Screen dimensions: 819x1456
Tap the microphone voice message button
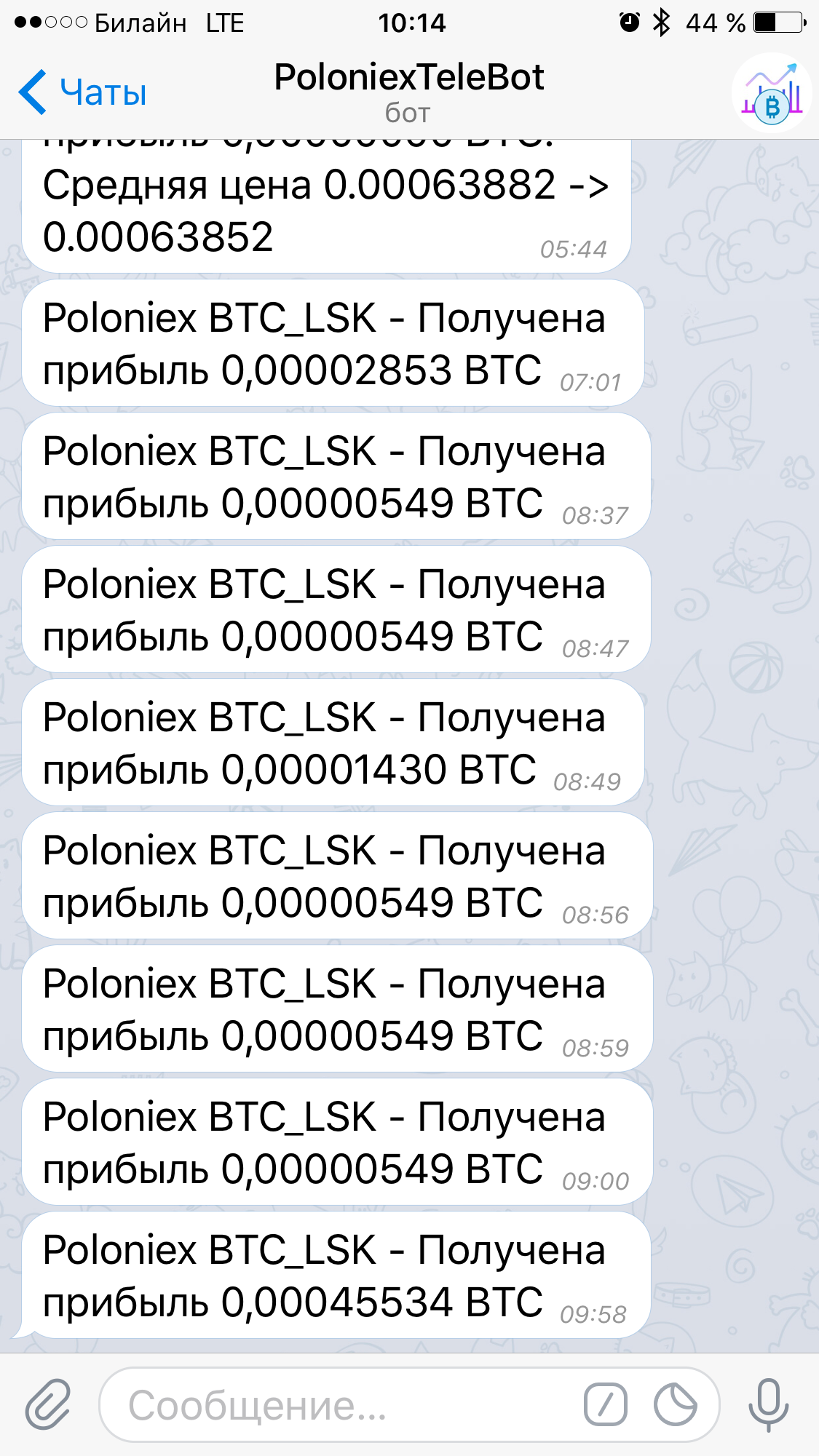[768, 1404]
